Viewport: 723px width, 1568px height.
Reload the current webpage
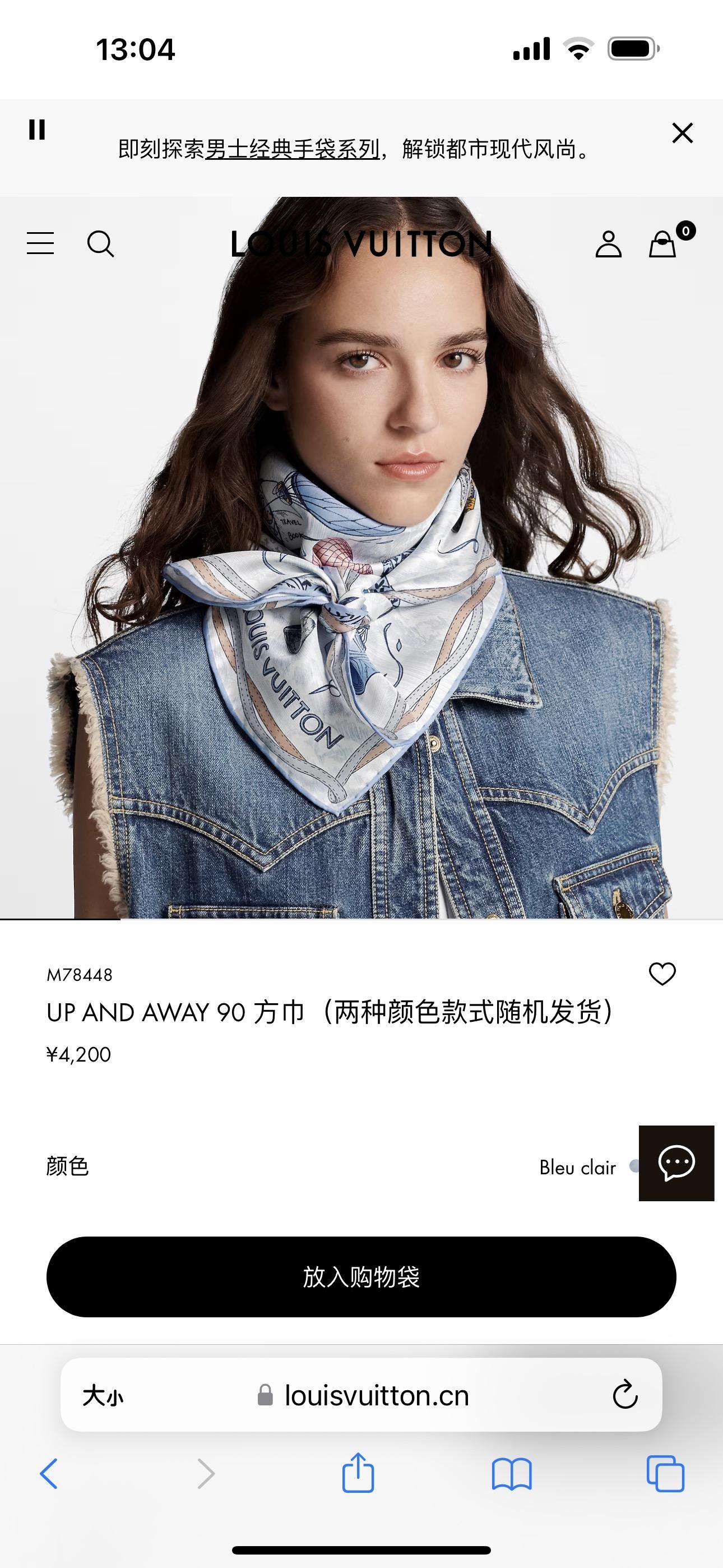(624, 1395)
